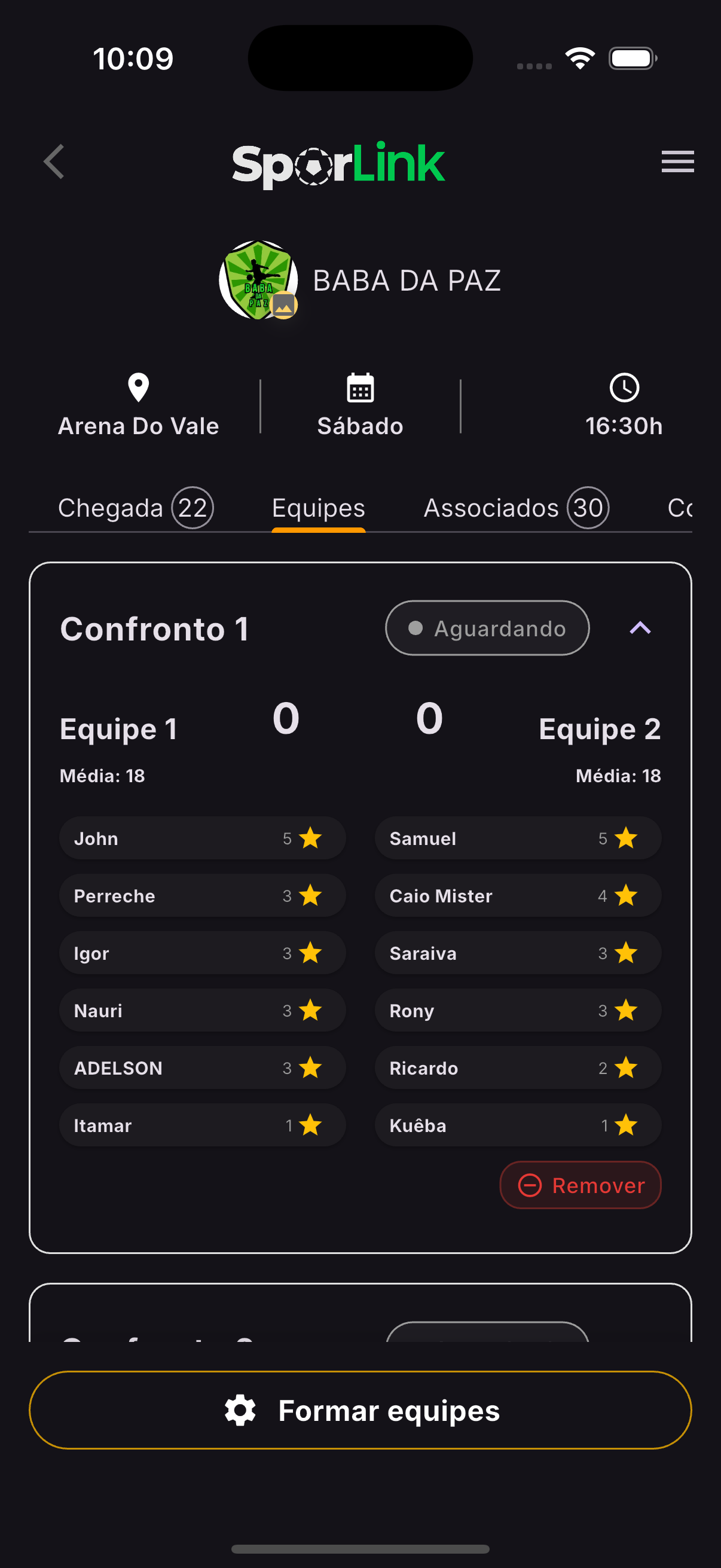Collapse the Confronto 1 card chevron

pos(639,627)
